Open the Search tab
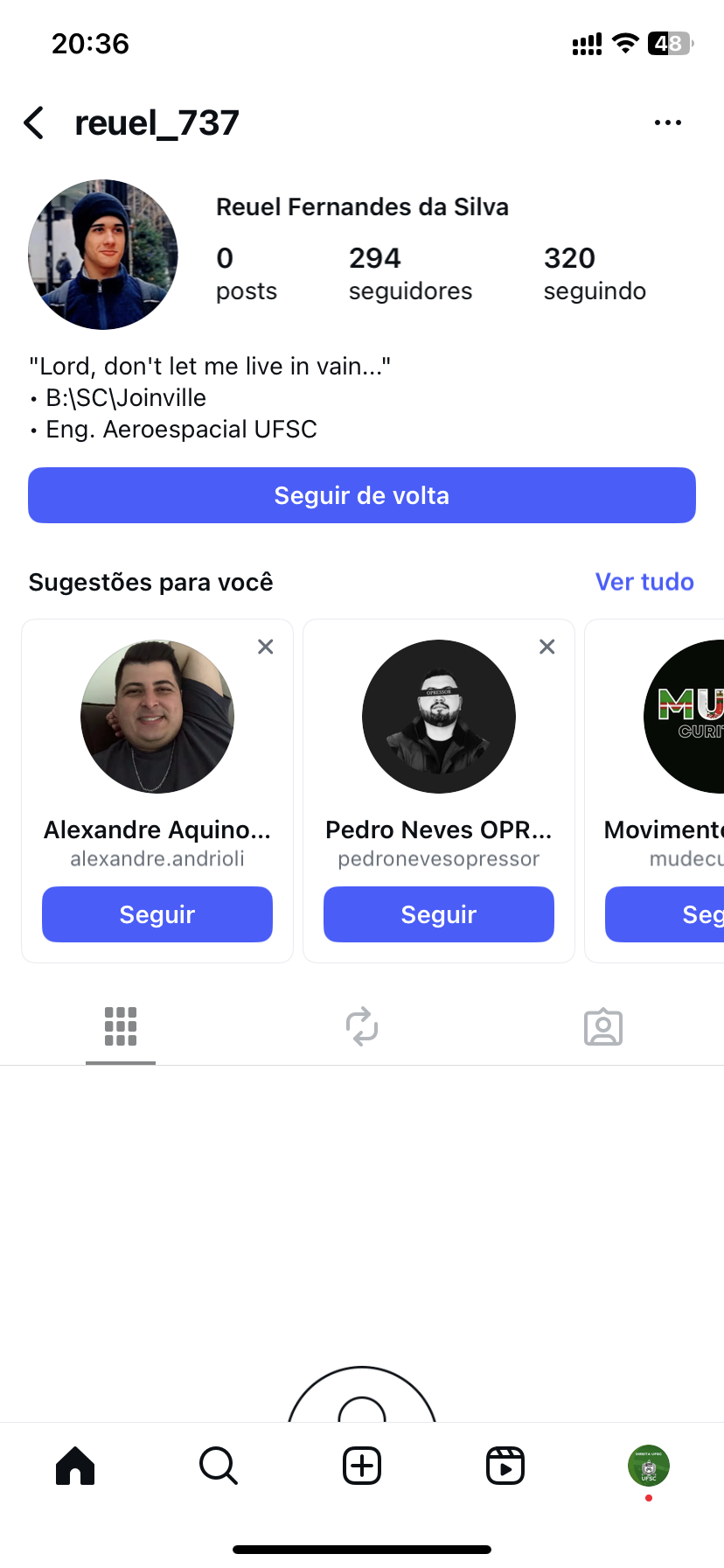 pos(219,1466)
